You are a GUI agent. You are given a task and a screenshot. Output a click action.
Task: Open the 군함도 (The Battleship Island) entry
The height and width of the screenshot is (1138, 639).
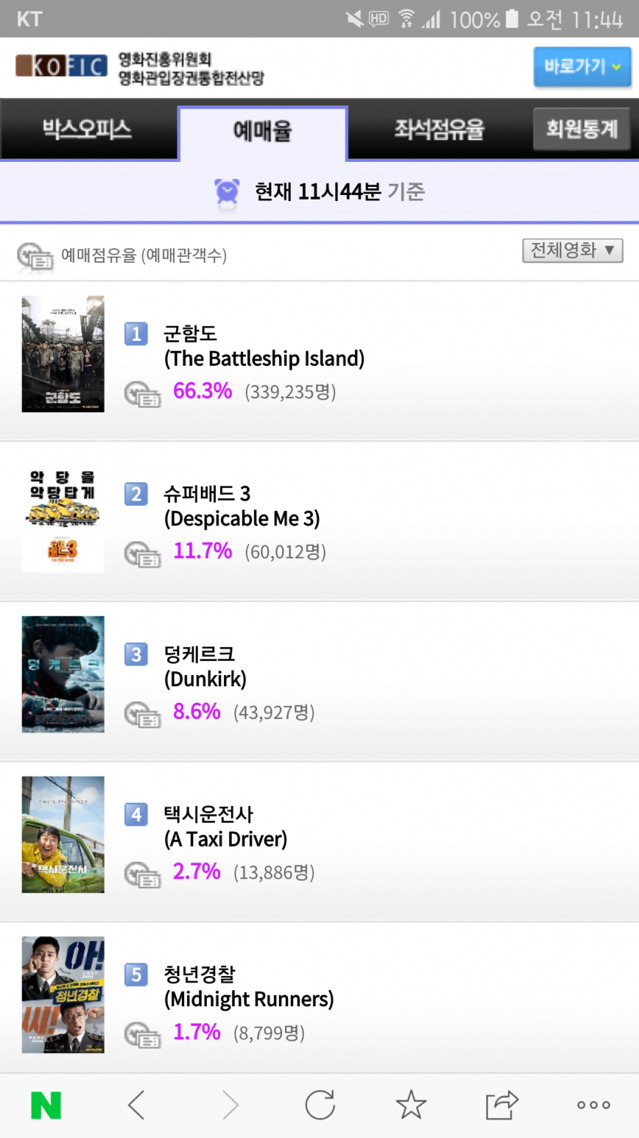point(263,346)
